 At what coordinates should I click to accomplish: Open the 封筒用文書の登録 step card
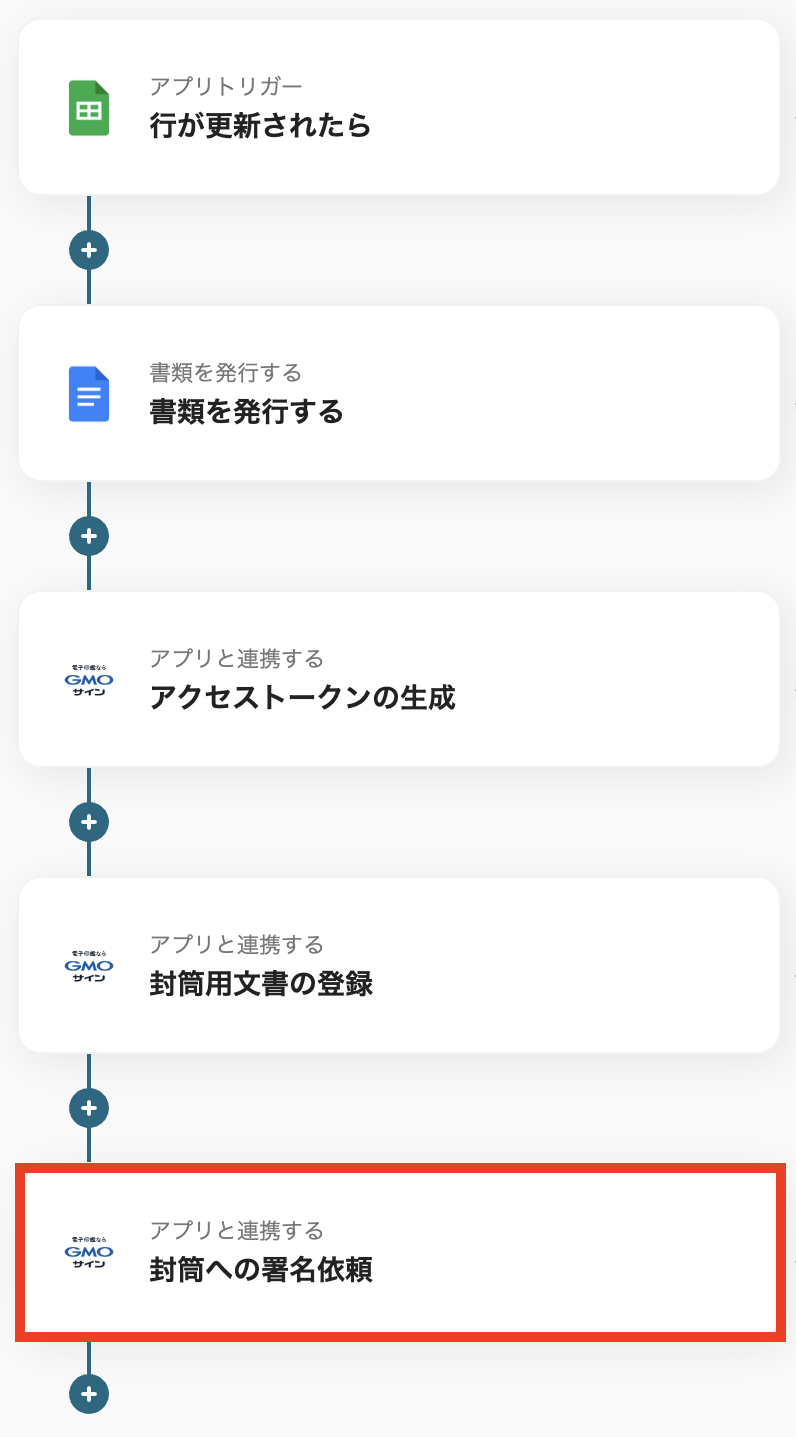[x=398, y=966]
